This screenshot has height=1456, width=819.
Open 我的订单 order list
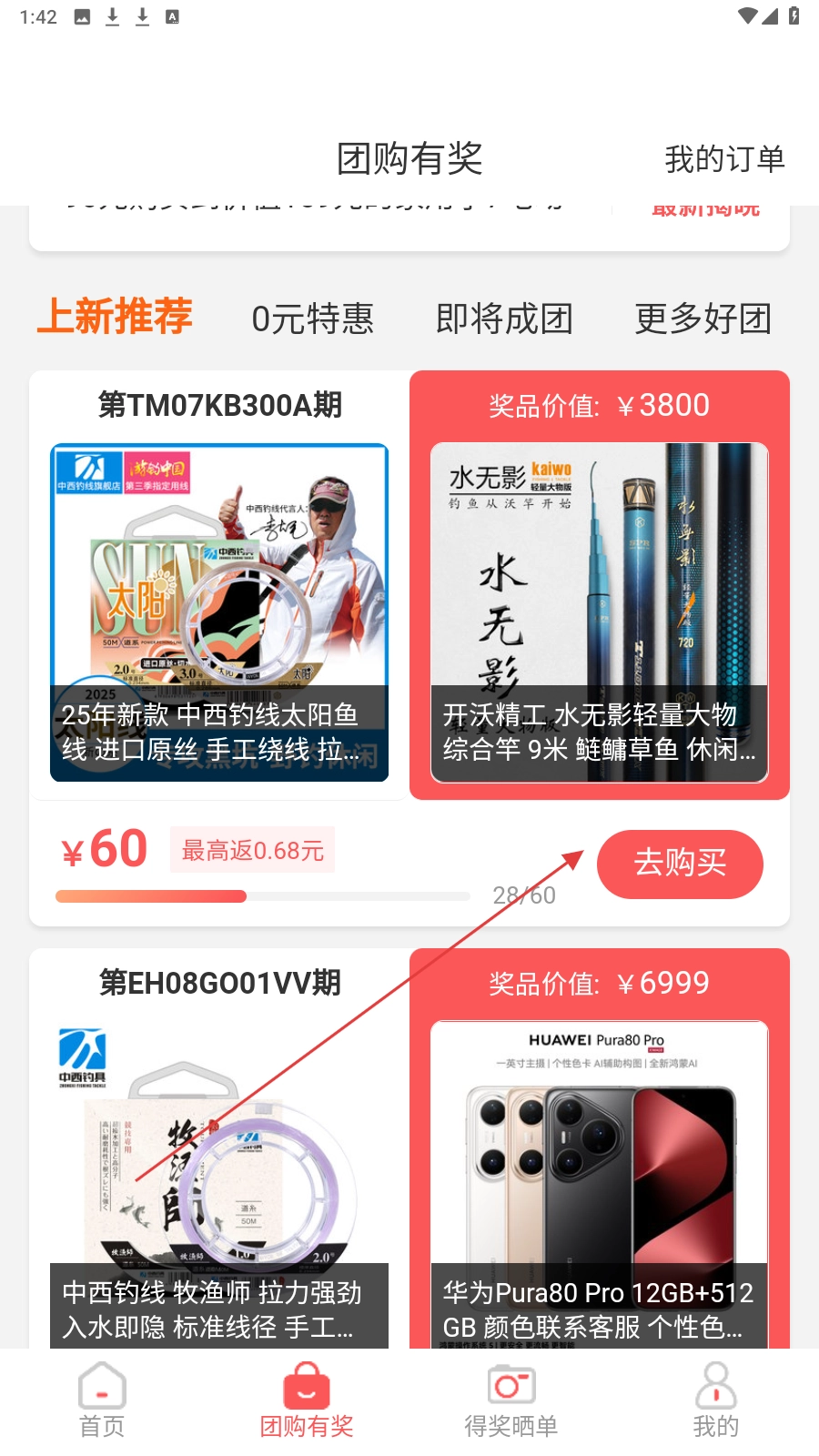[725, 157]
